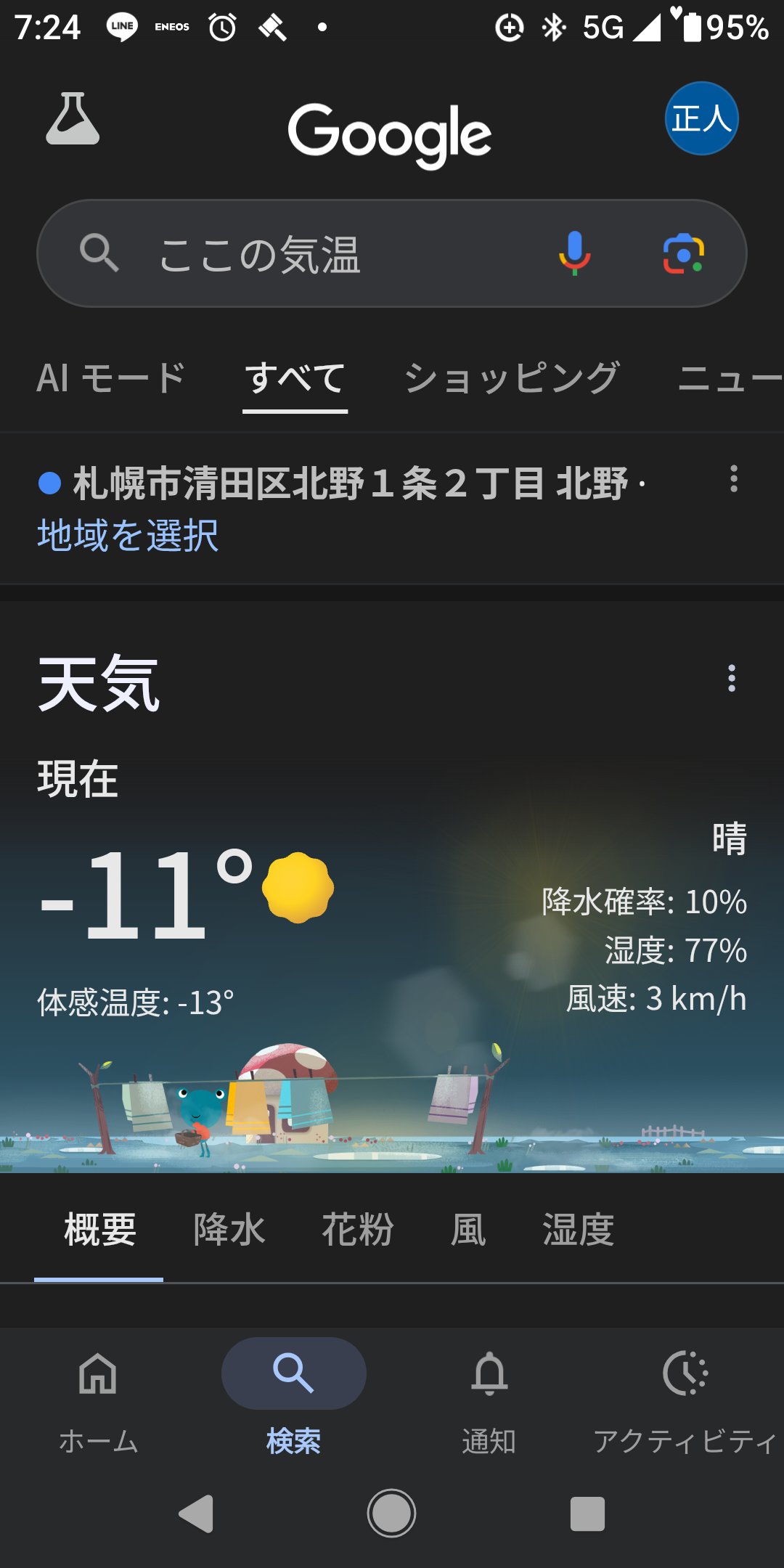Open the 天気 card overflow menu

coord(732,678)
